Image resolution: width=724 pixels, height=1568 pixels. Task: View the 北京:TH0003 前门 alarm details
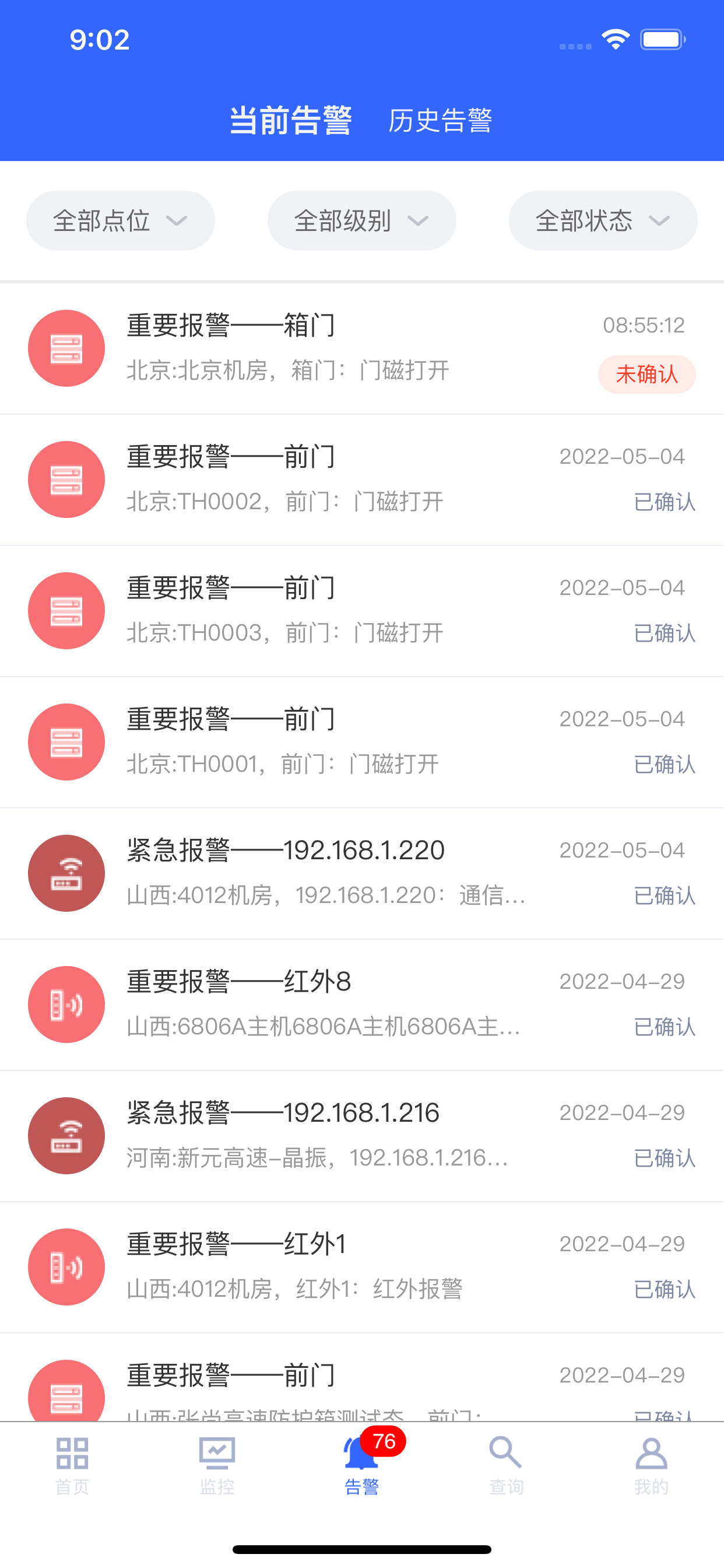point(362,611)
